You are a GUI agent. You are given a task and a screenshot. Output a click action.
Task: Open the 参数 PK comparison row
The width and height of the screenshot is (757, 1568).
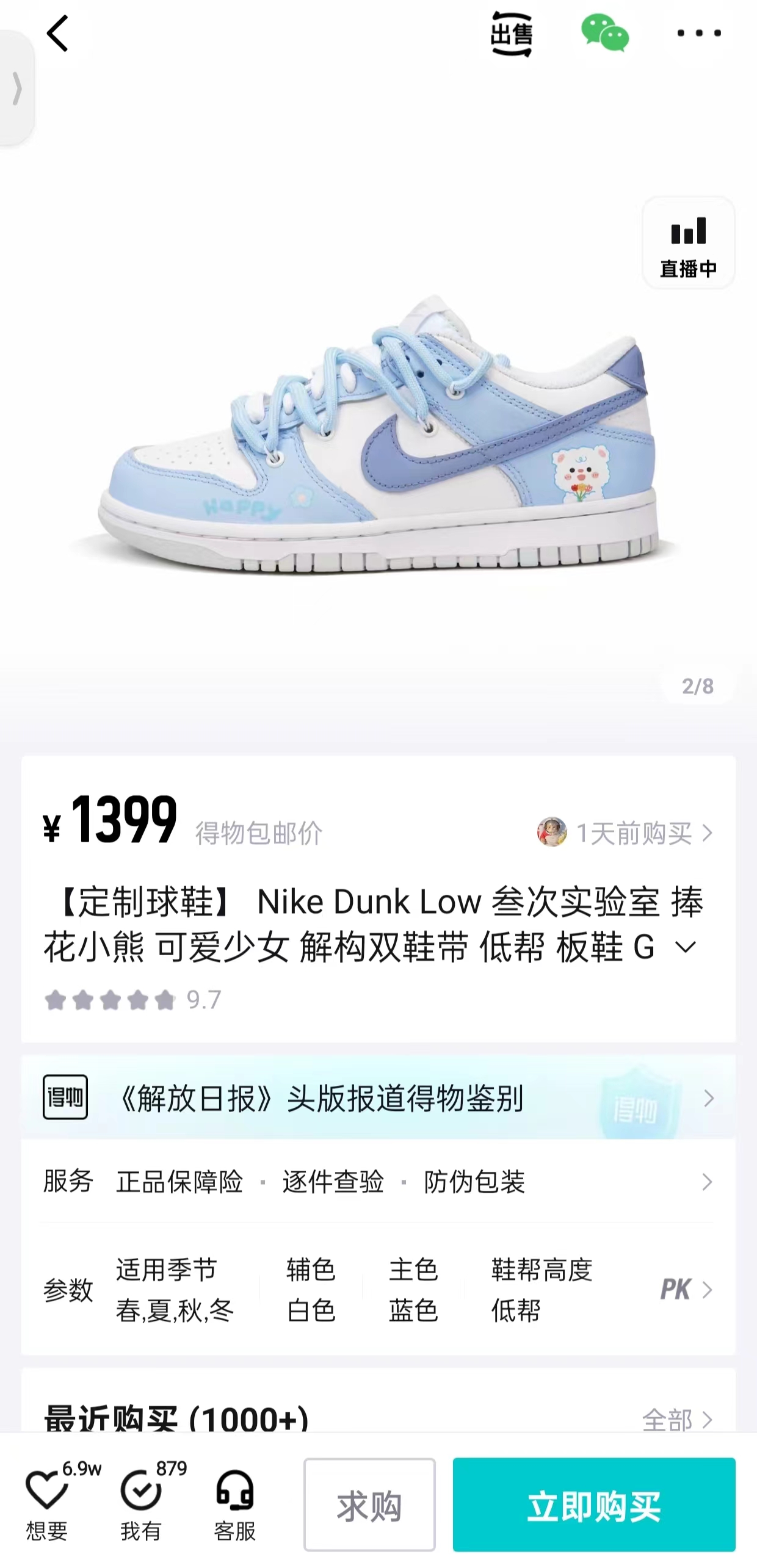tap(378, 1289)
